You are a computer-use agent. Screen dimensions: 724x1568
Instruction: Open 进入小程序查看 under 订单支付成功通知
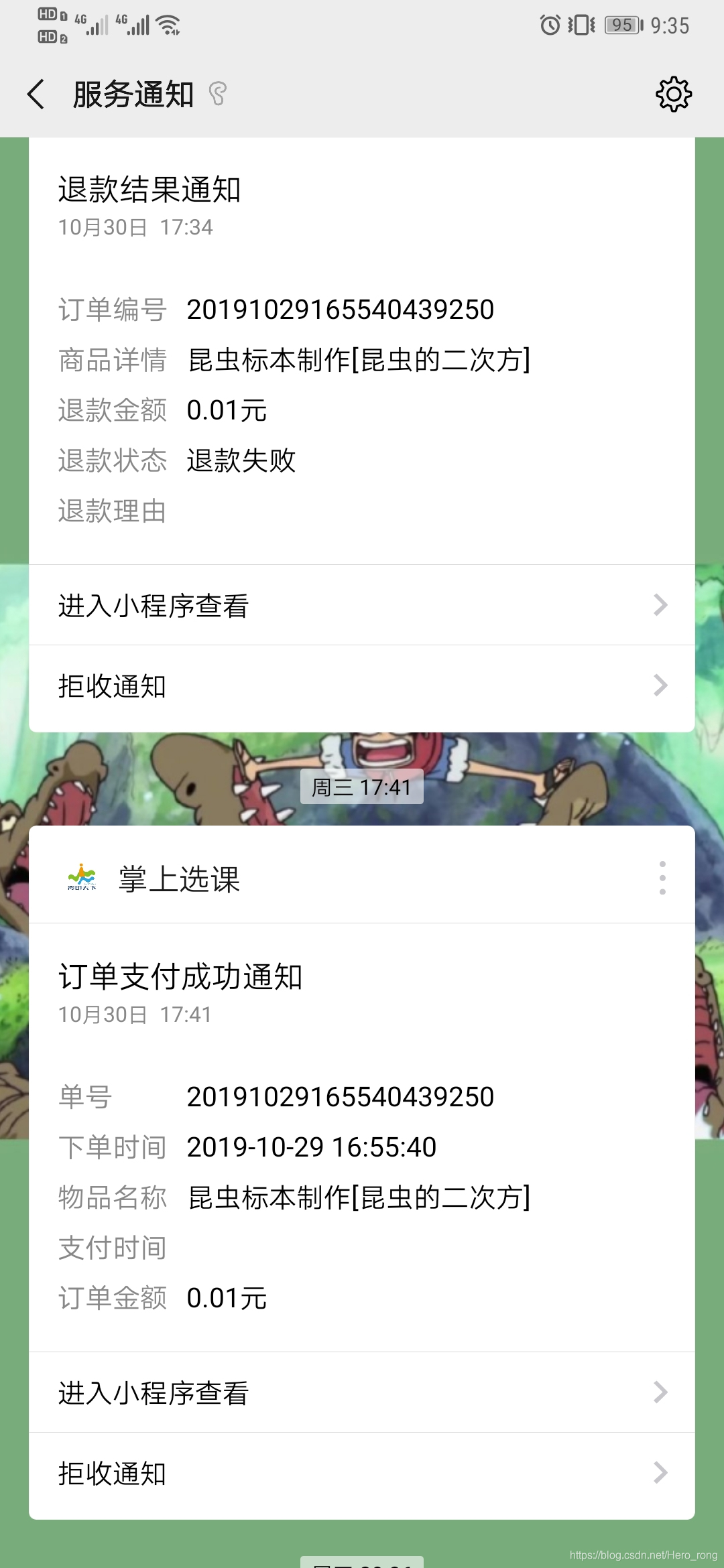362,1392
